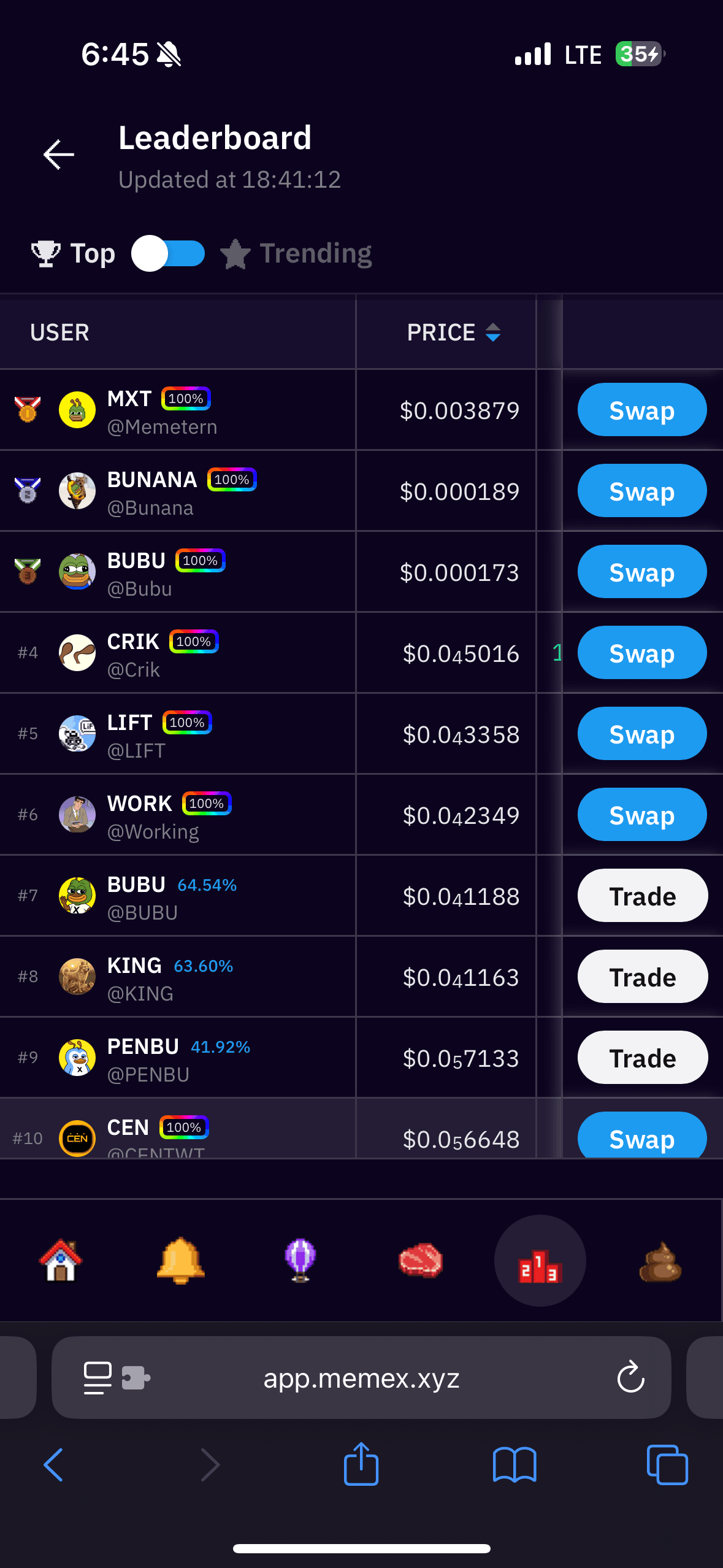The height and width of the screenshot is (1568, 723).
Task: Toggle the Top/Trending switch
Action: [x=168, y=253]
